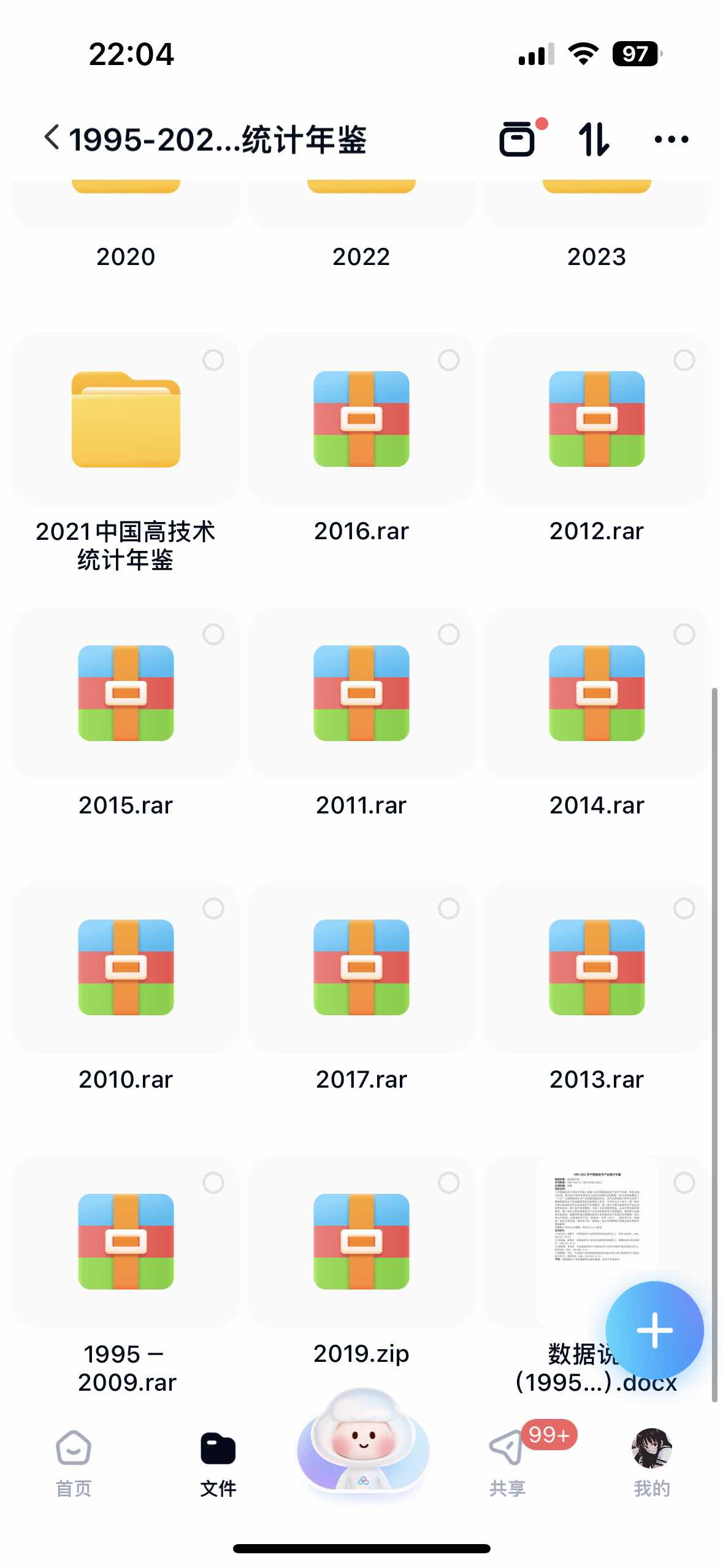Screen dimensions: 723x1568
Task: Open the 2014.rar archive
Action: tap(597, 693)
